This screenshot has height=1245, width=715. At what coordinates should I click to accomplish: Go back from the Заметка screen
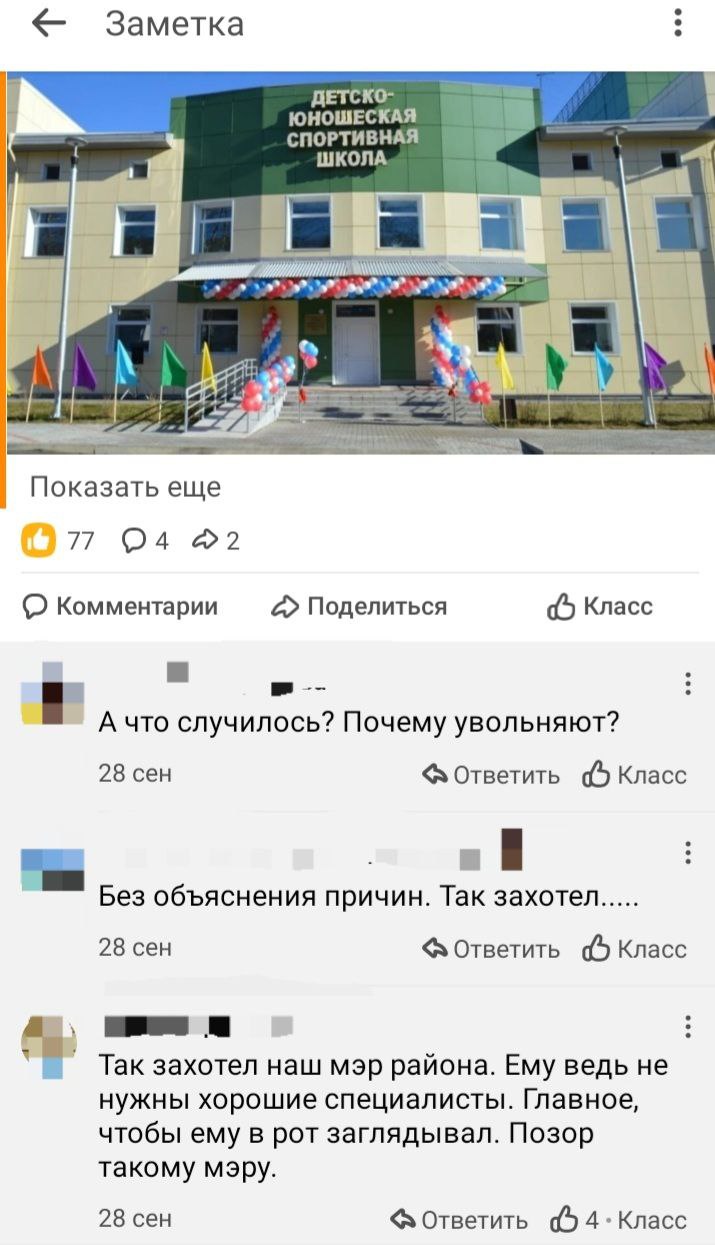click(48, 23)
